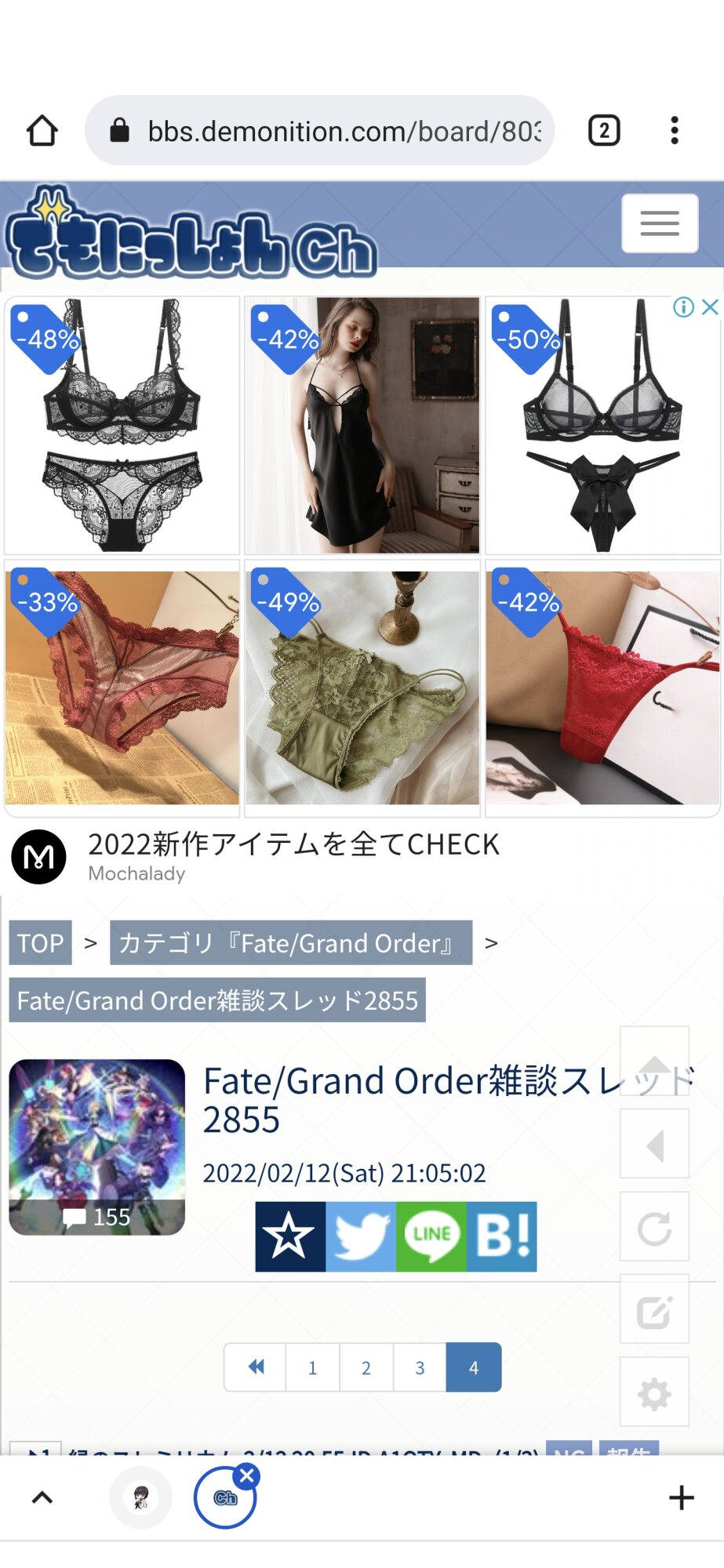Viewport: 724px width, 1568px height.
Task: Go to page 1 of thread
Action: click(312, 1367)
